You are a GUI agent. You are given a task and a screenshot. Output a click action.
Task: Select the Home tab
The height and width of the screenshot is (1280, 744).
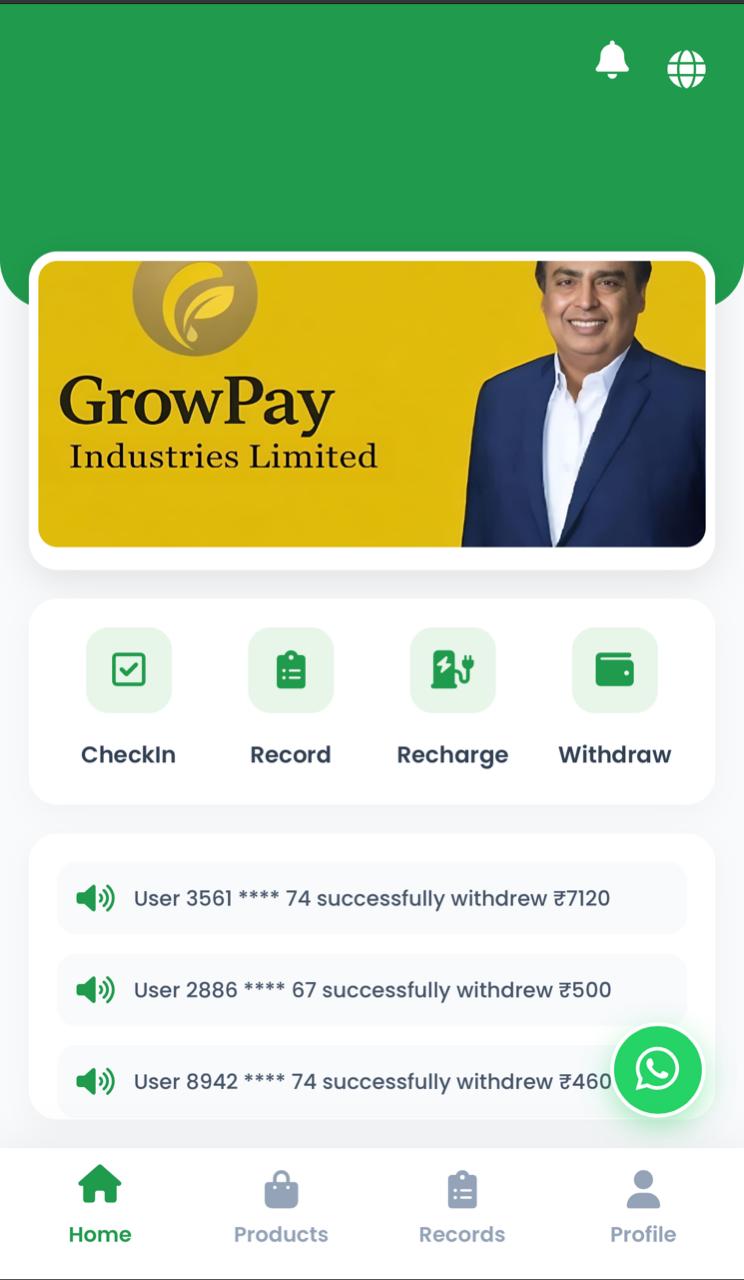pyautogui.click(x=100, y=1205)
